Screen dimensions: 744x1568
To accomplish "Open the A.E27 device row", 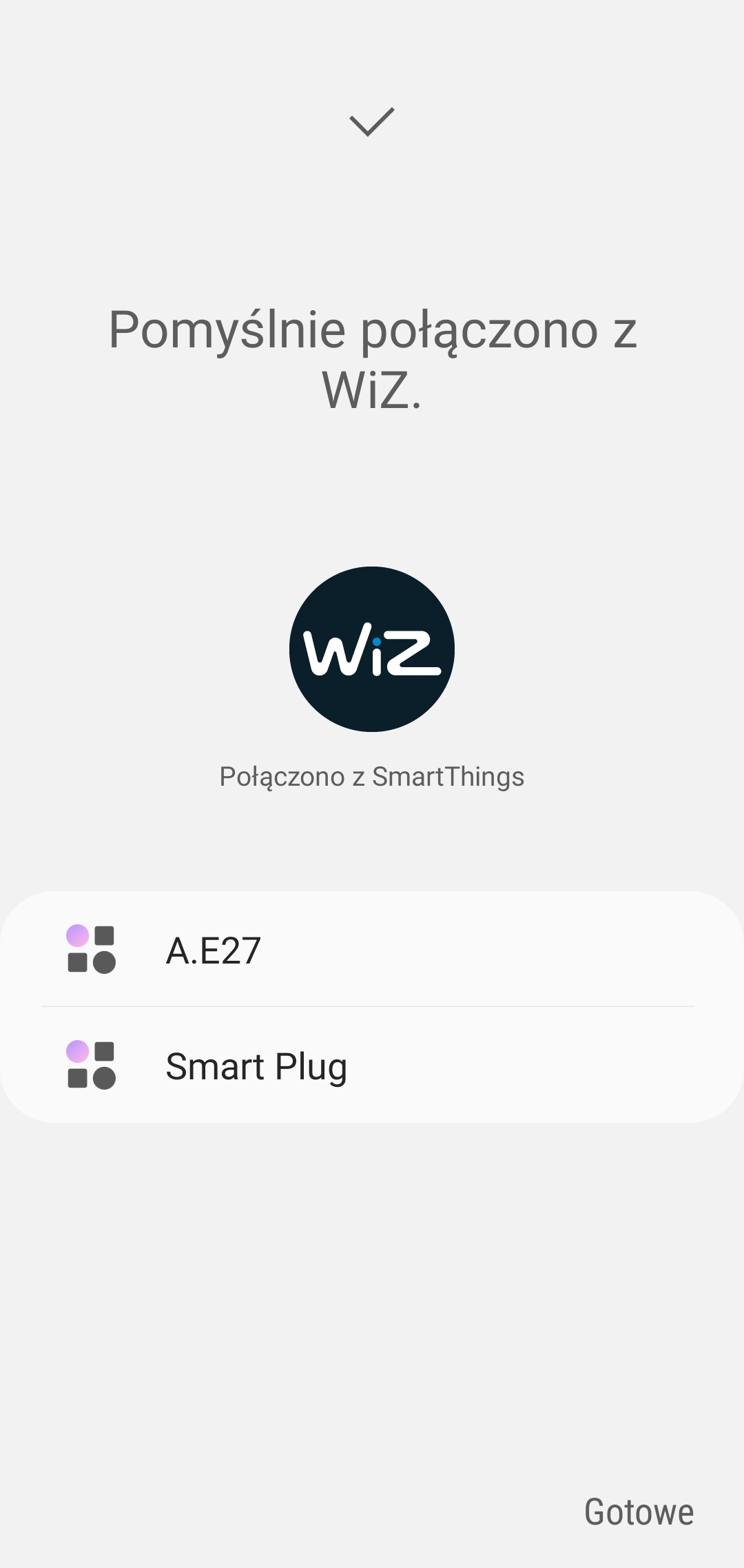I will [372, 950].
